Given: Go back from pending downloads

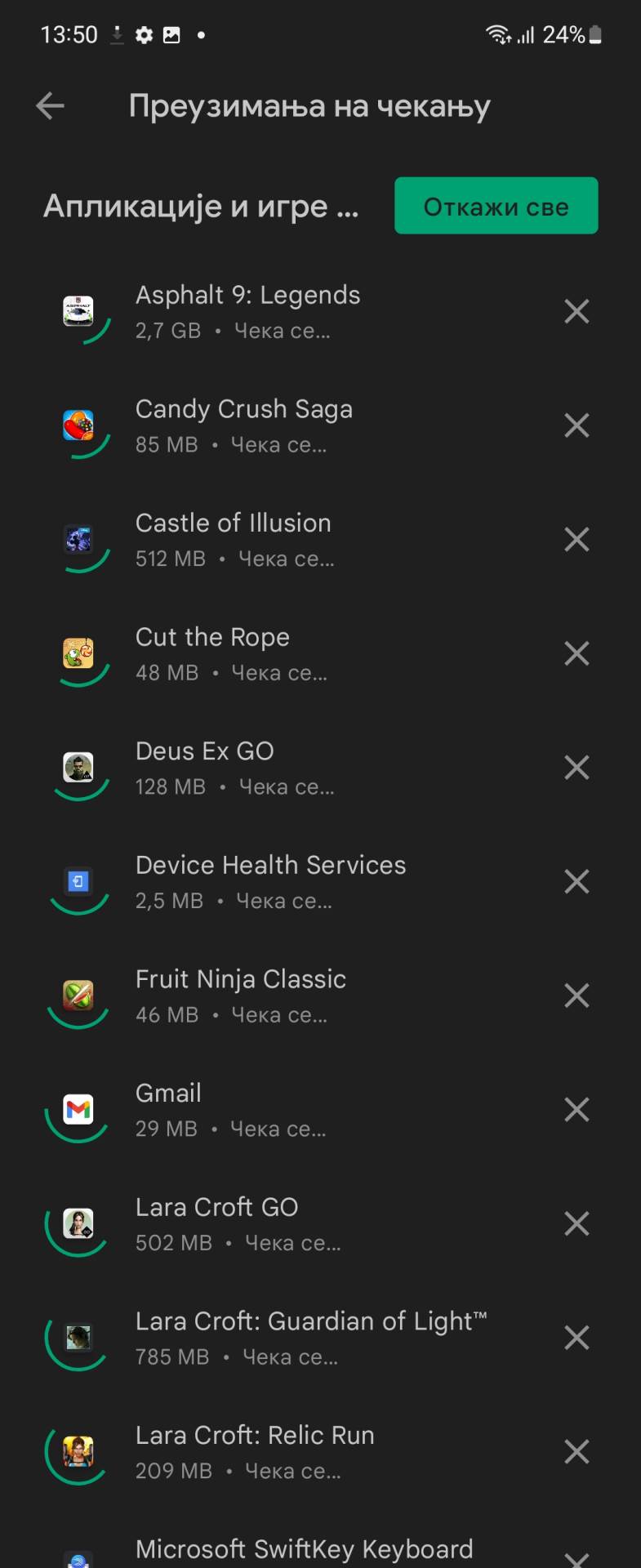Looking at the screenshot, I should point(51,105).
